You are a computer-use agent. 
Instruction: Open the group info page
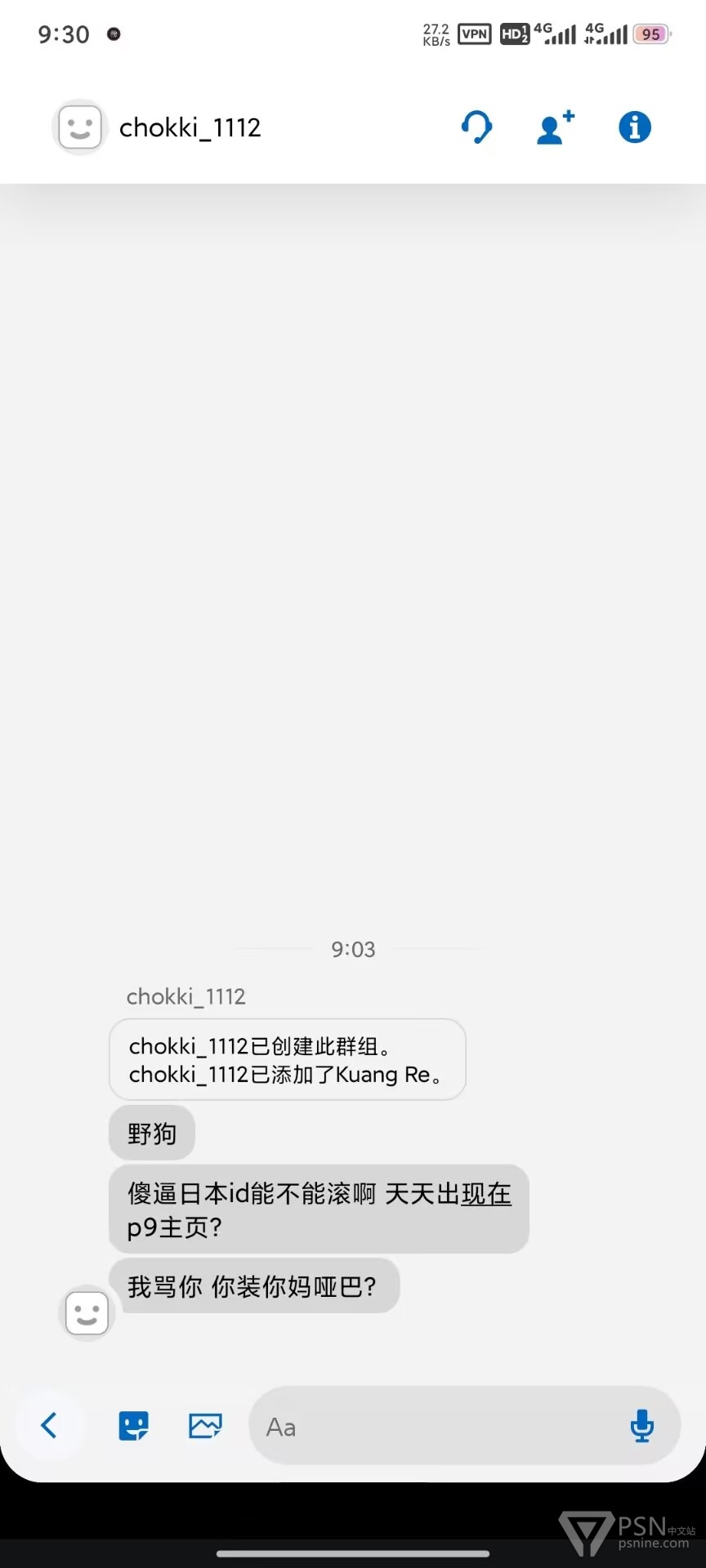[x=635, y=127]
